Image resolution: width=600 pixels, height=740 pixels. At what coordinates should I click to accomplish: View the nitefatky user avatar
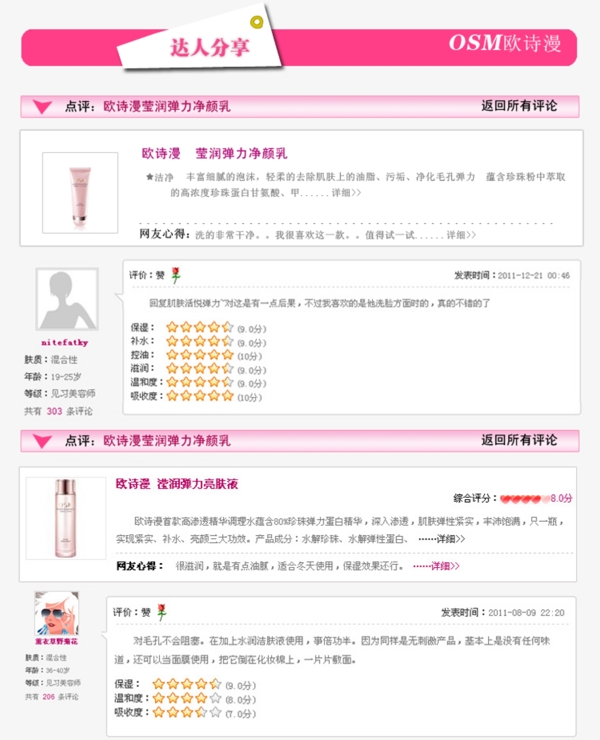(67, 302)
